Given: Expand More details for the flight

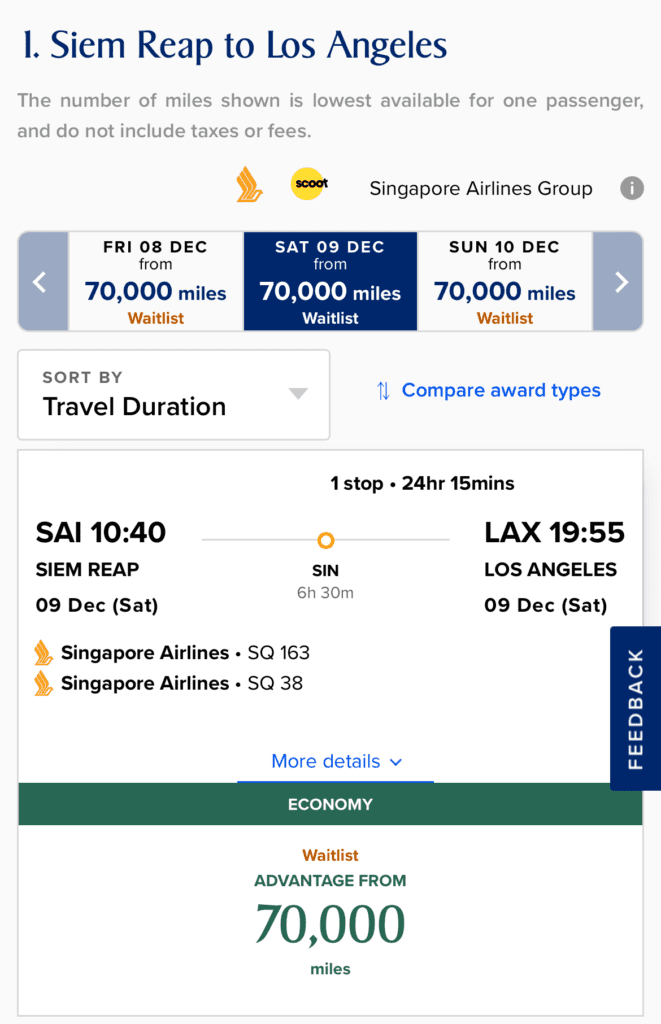Looking at the screenshot, I should (336, 762).
